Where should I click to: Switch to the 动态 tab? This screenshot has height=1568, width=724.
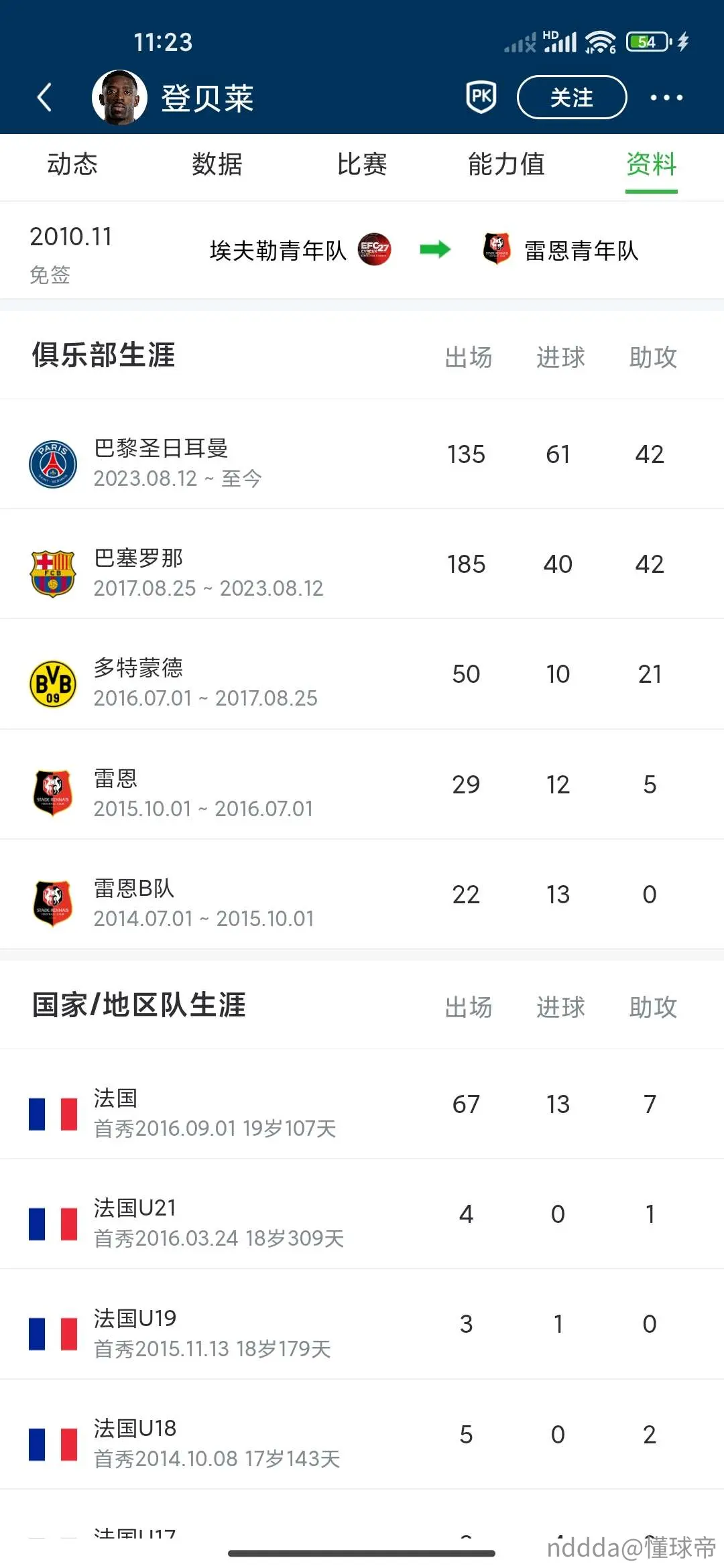point(72,164)
